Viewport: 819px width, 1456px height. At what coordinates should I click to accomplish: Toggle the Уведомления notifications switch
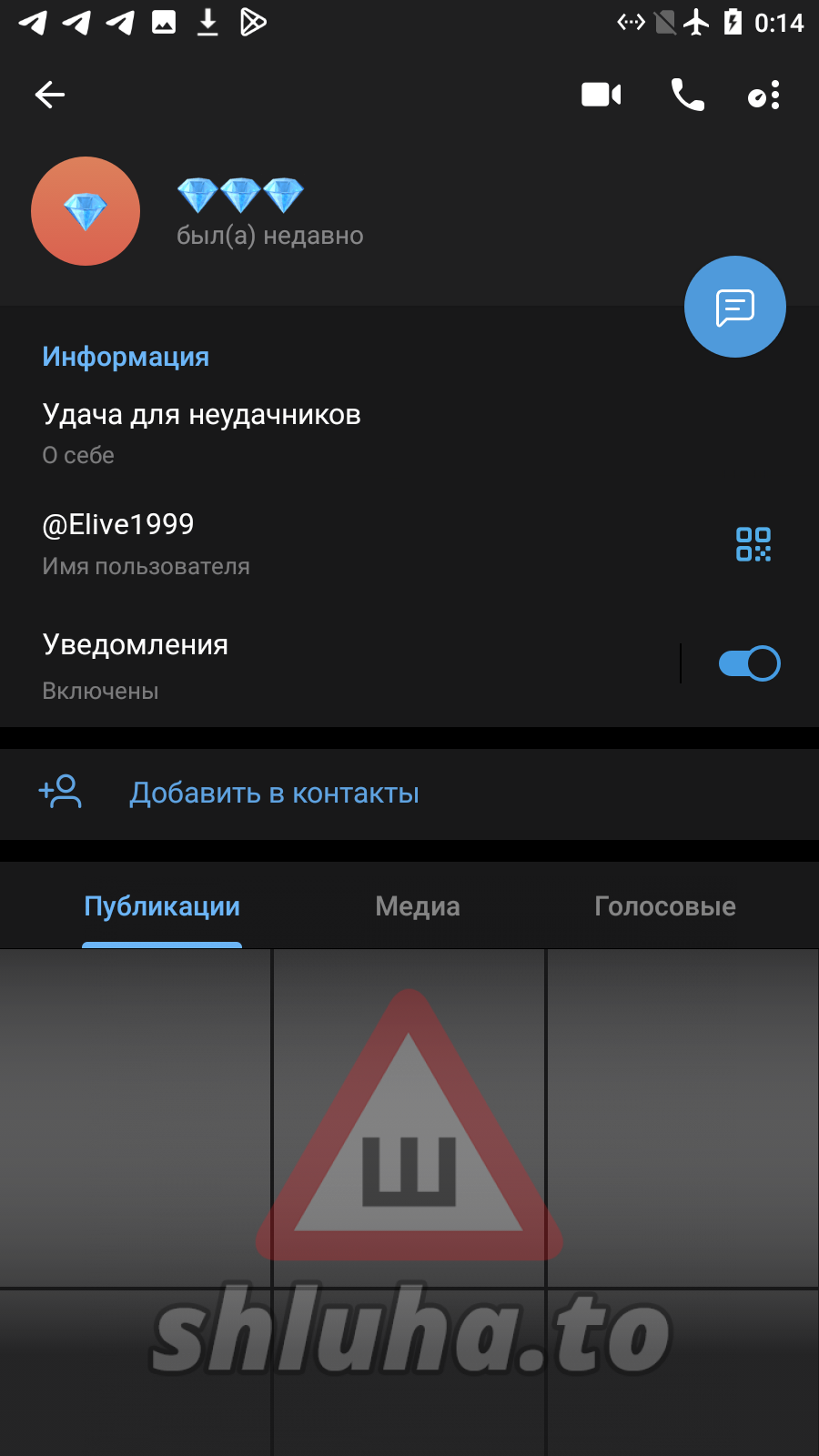click(749, 663)
